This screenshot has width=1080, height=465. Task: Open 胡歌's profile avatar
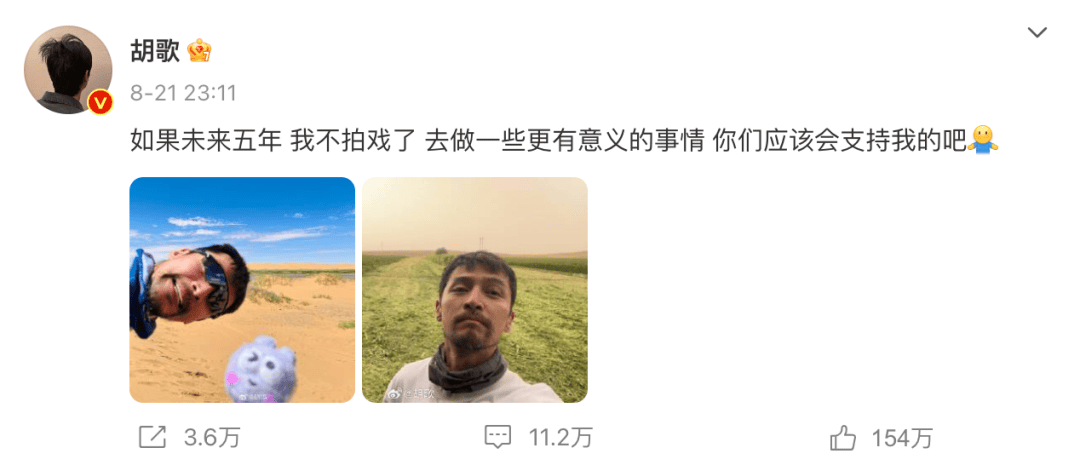tap(67, 69)
